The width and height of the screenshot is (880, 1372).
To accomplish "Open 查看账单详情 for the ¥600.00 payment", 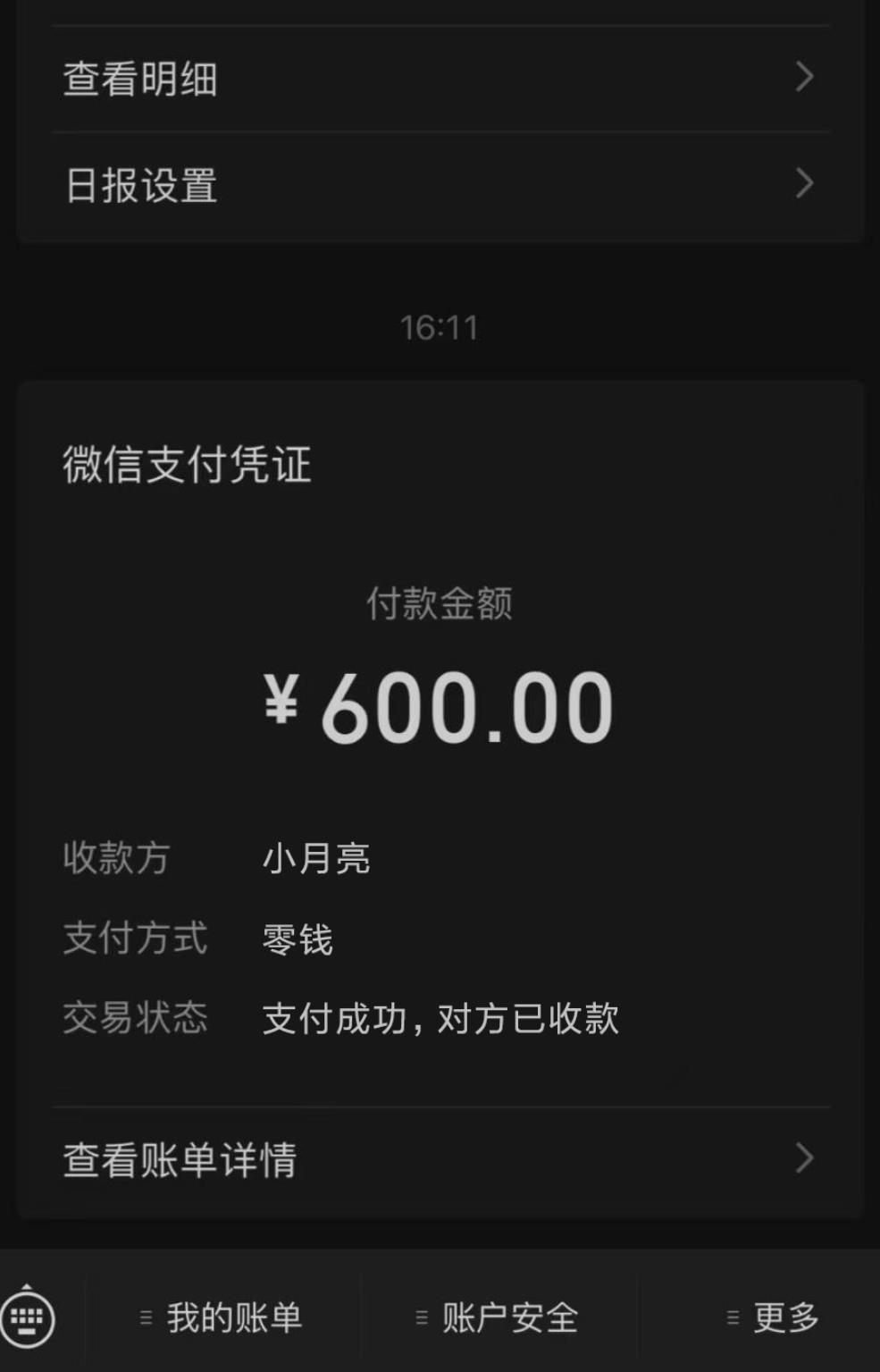I will (x=438, y=1160).
